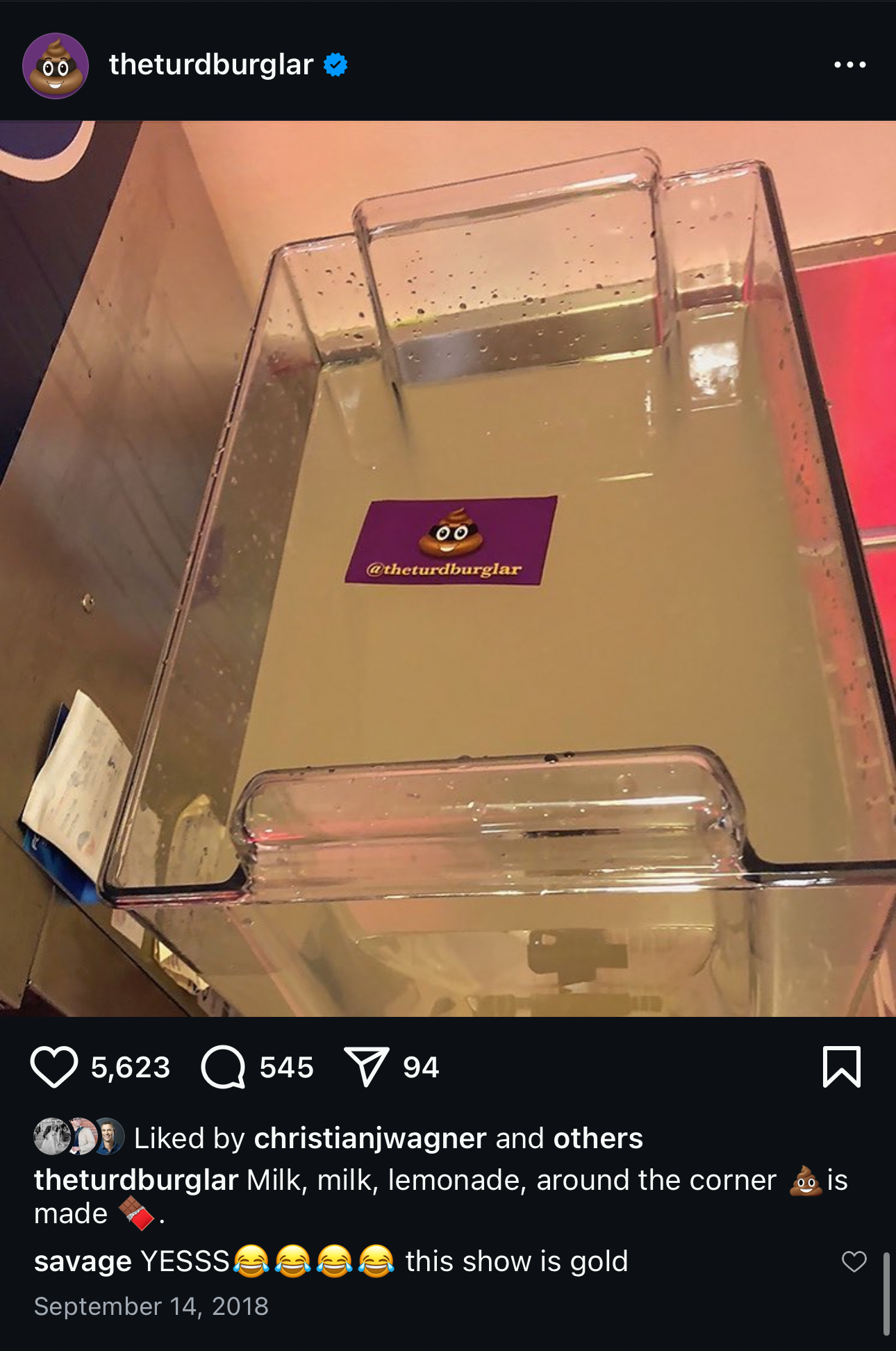896x1351 pixels.
Task: Open the three-dot options menu
Action: coord(850,65)
